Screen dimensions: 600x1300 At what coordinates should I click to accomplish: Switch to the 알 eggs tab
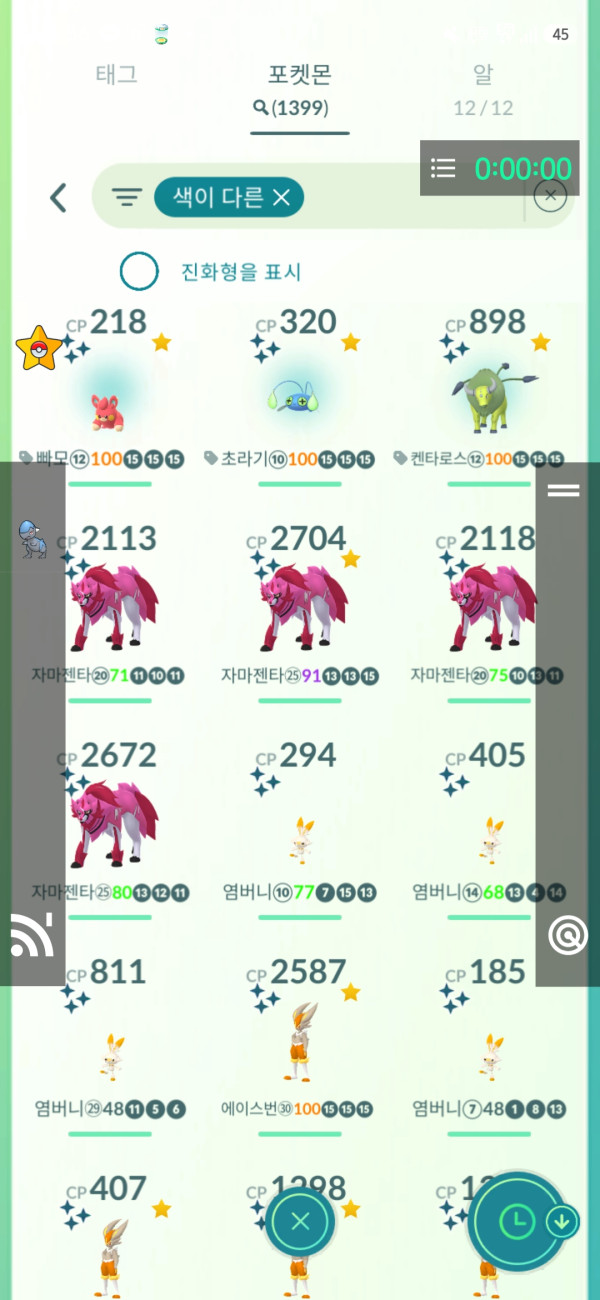pos(483,75)
